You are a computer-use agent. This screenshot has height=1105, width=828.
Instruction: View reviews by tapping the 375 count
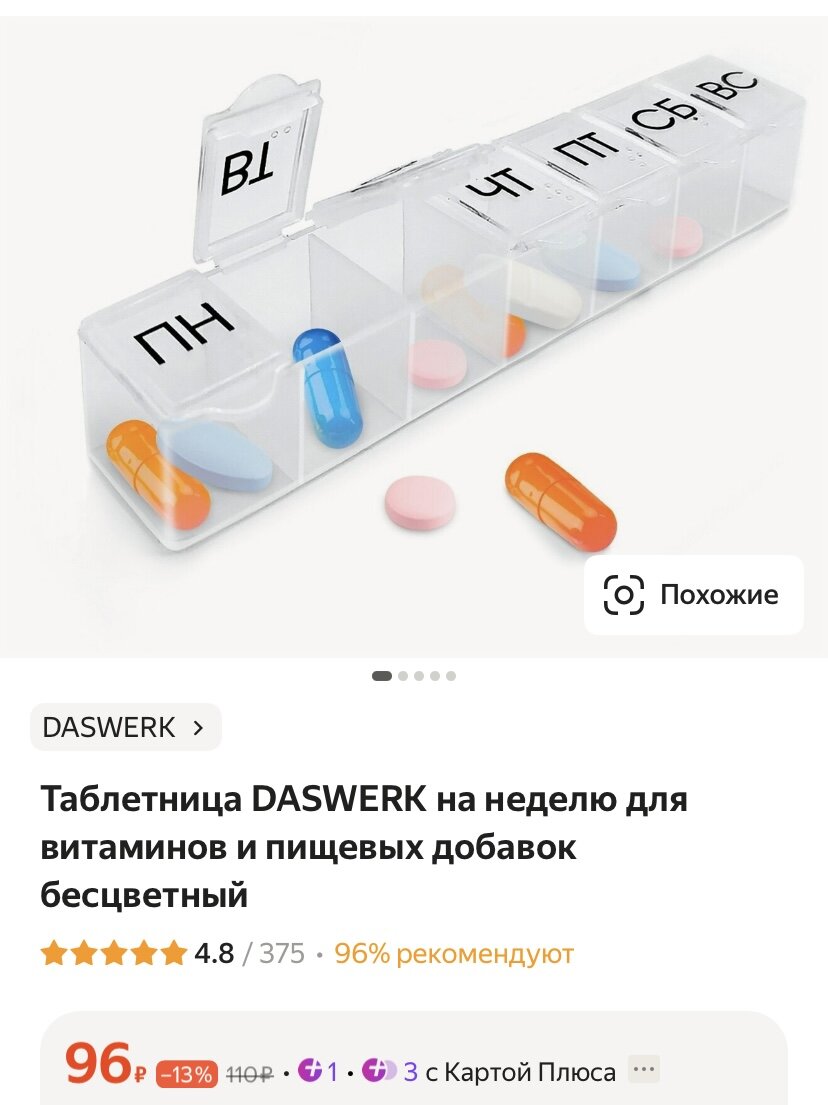(281, 953)
